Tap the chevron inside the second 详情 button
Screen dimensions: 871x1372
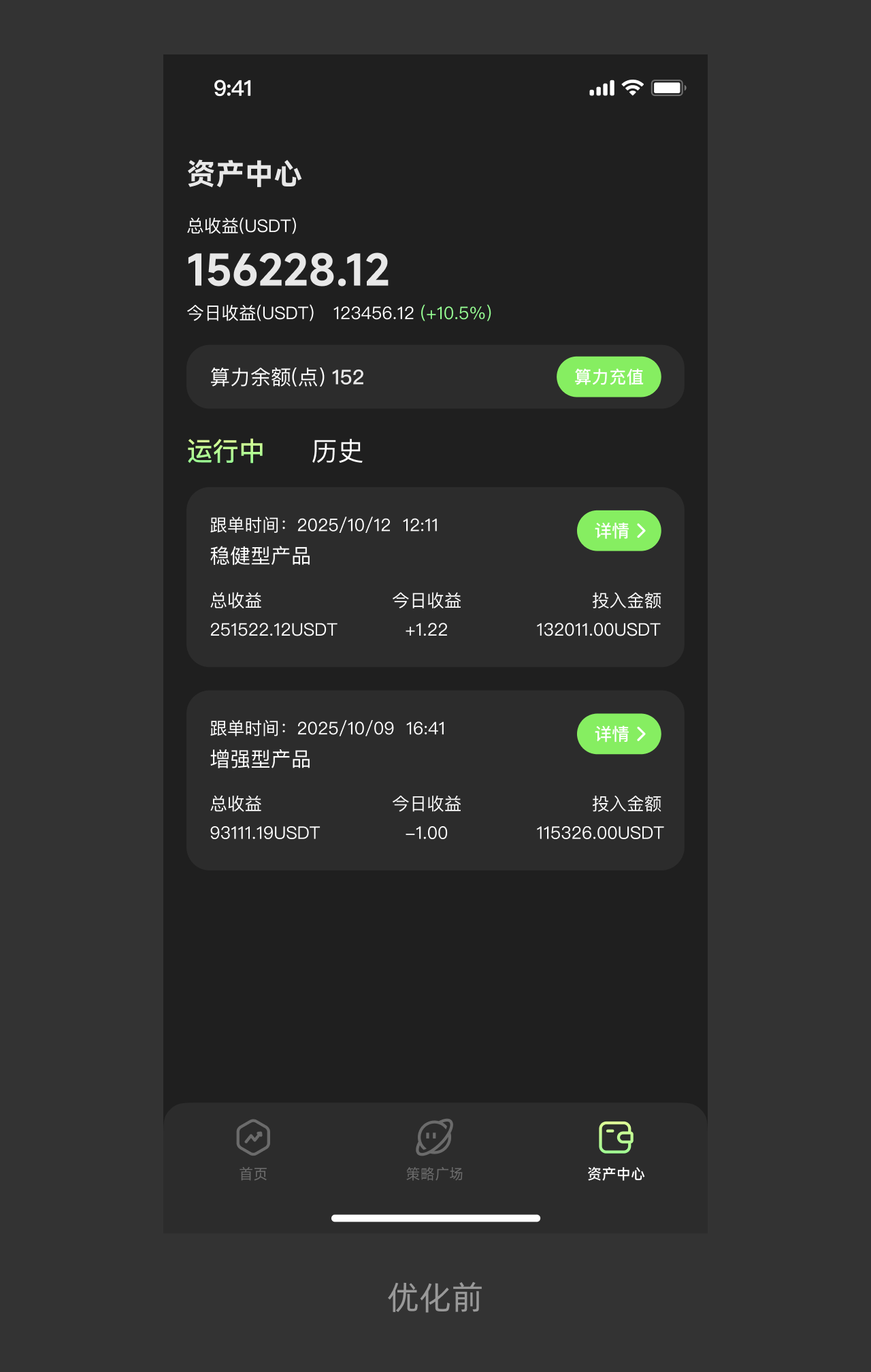point(642,734)
